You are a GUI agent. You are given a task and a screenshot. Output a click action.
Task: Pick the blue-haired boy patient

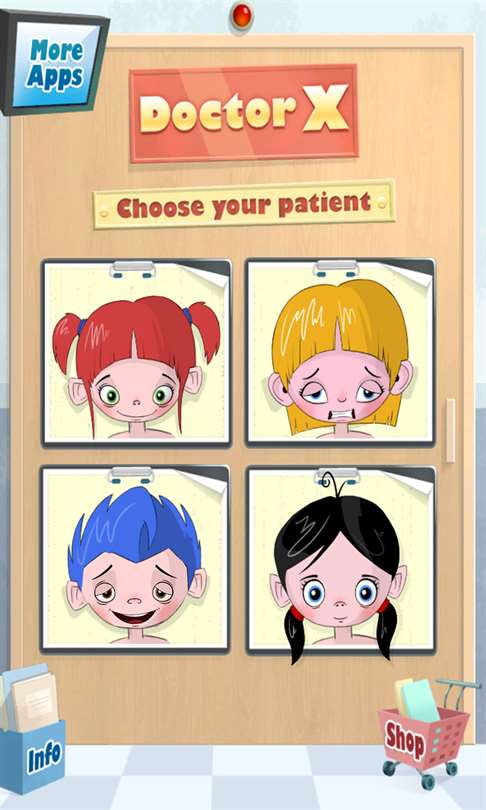[x=135, y=560]
